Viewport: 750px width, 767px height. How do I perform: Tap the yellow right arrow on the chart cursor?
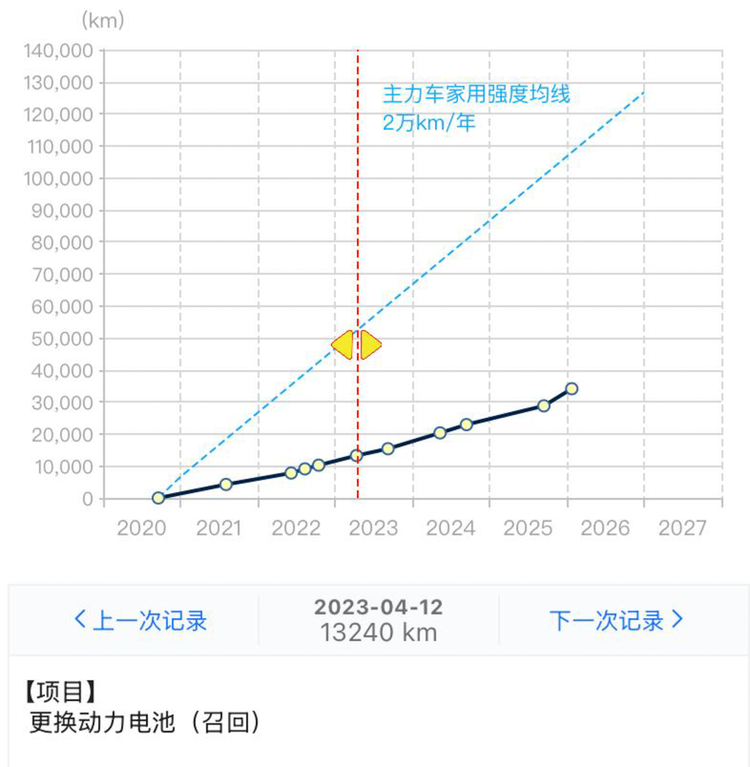click(x=371, y=344)
